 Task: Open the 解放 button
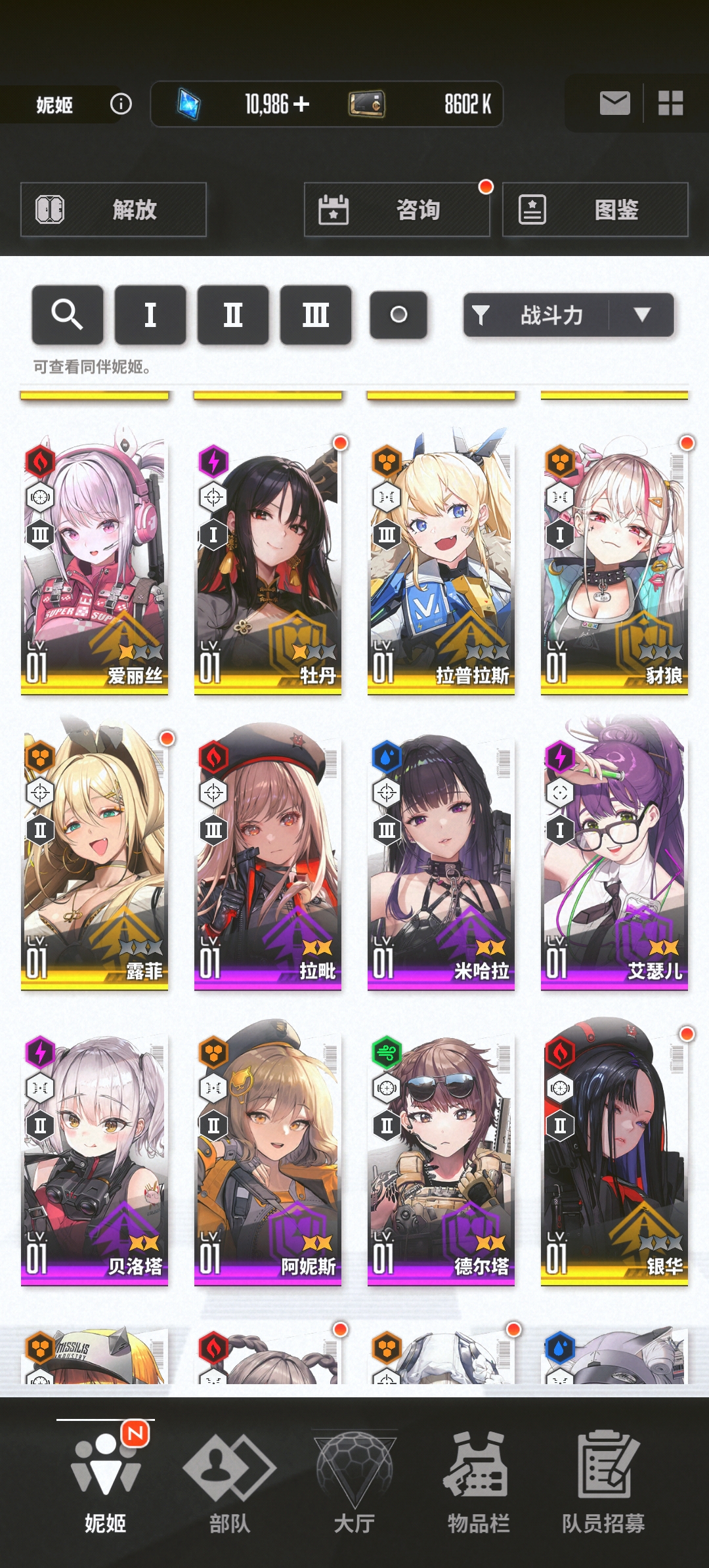coord(114,209)
